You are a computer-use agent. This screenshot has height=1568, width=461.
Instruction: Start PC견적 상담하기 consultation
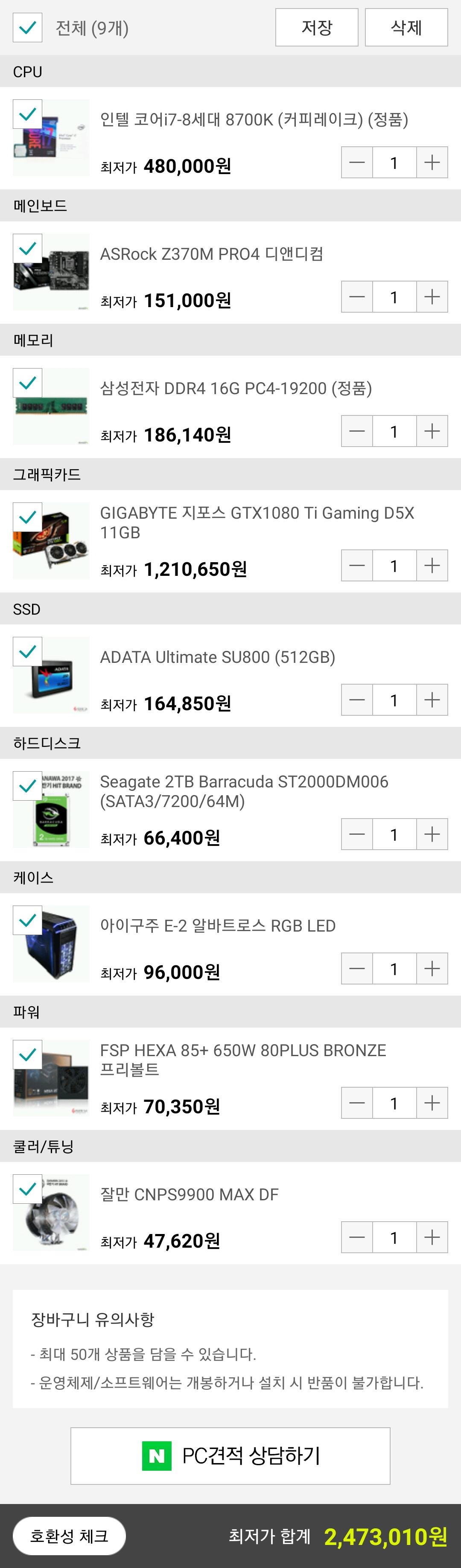coord(230,1456)
